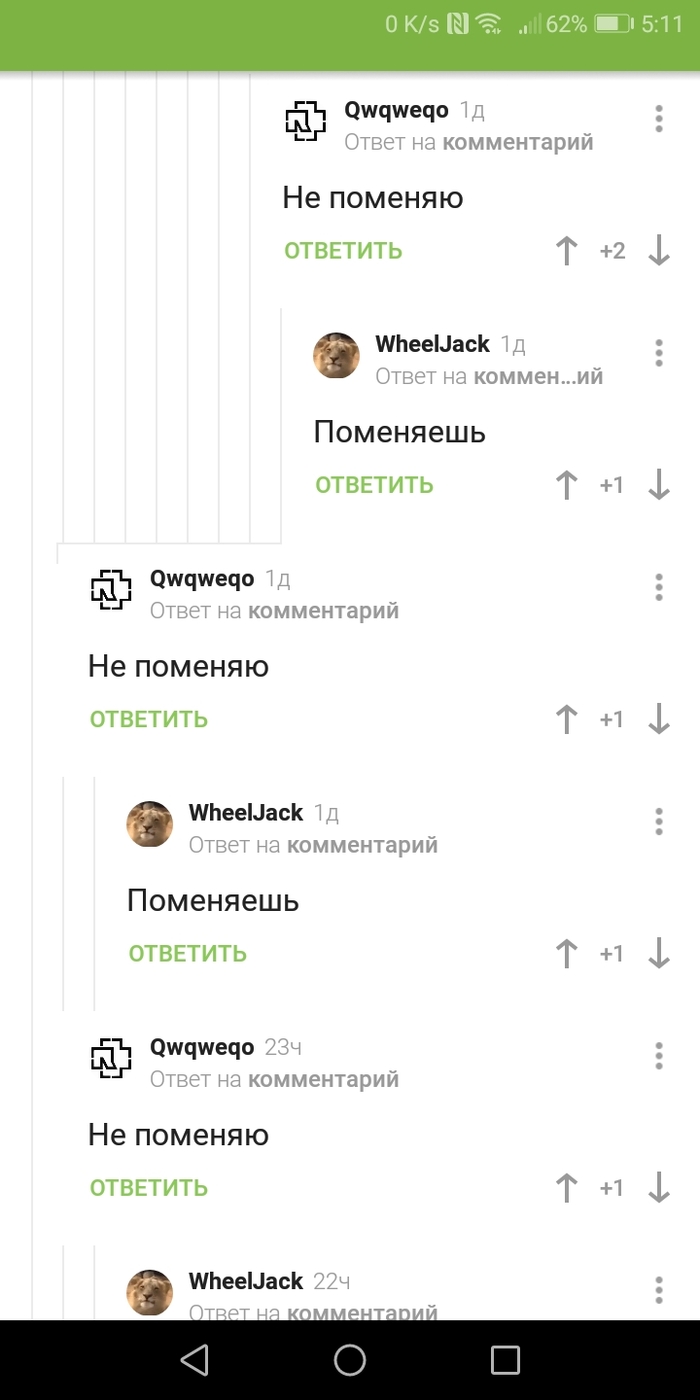Downvote Qwqweqo's comment rated +2

point(658,251)
